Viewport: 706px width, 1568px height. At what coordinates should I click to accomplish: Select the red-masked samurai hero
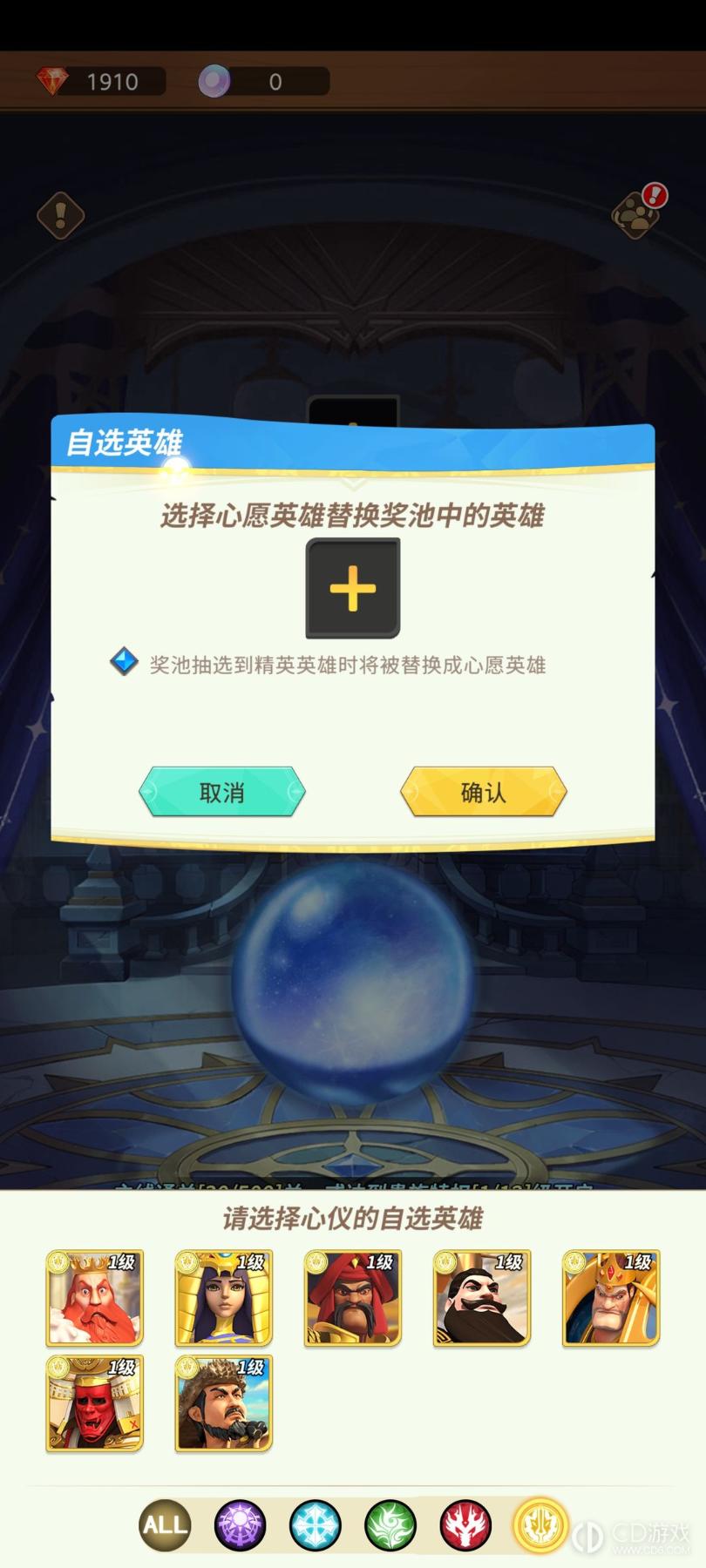pyautogui.click(x=94, y=1402)
